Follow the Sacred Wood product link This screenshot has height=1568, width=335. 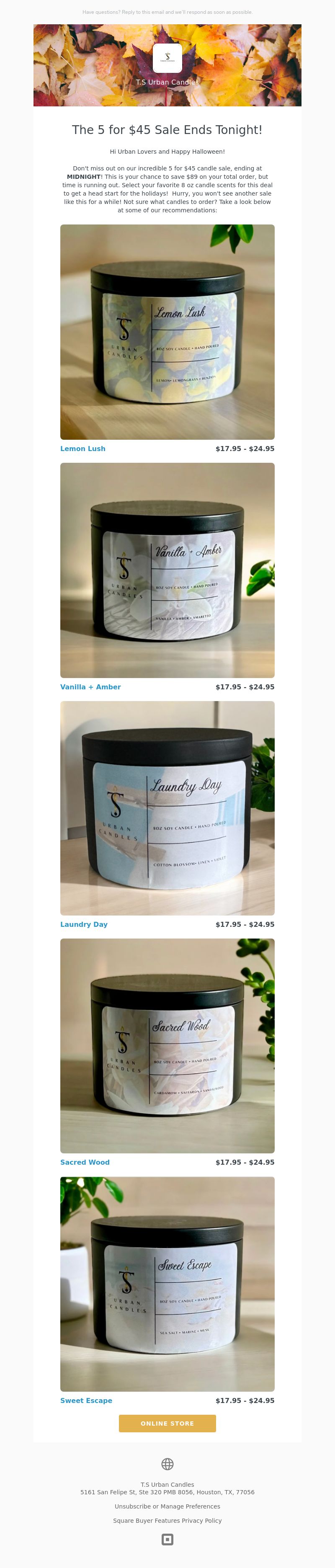click(x=85, y=1162)
